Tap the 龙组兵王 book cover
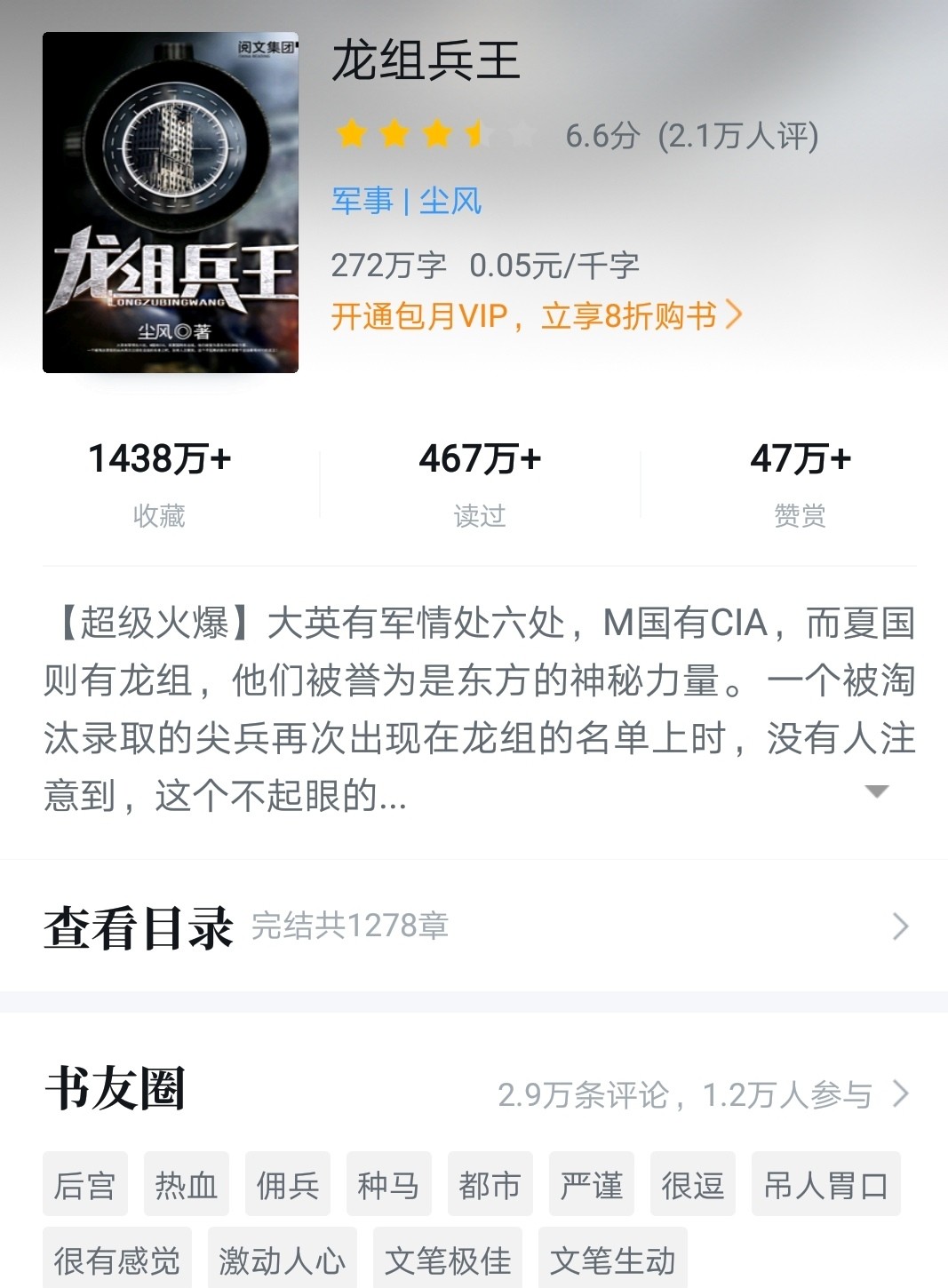Viewport: 948px width, 1288px height. point(171,203)
